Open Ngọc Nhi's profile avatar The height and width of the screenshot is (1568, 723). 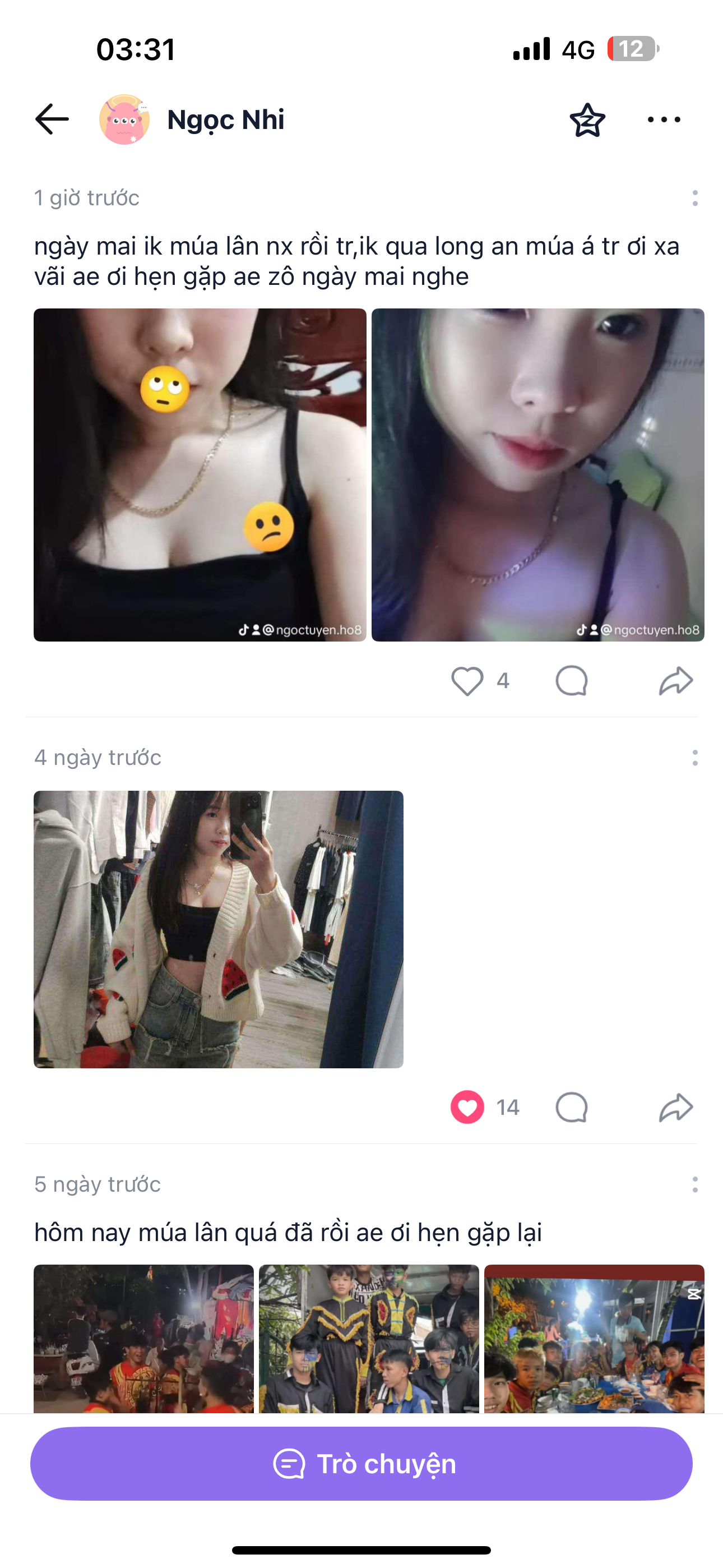click(x=124, y=119)
